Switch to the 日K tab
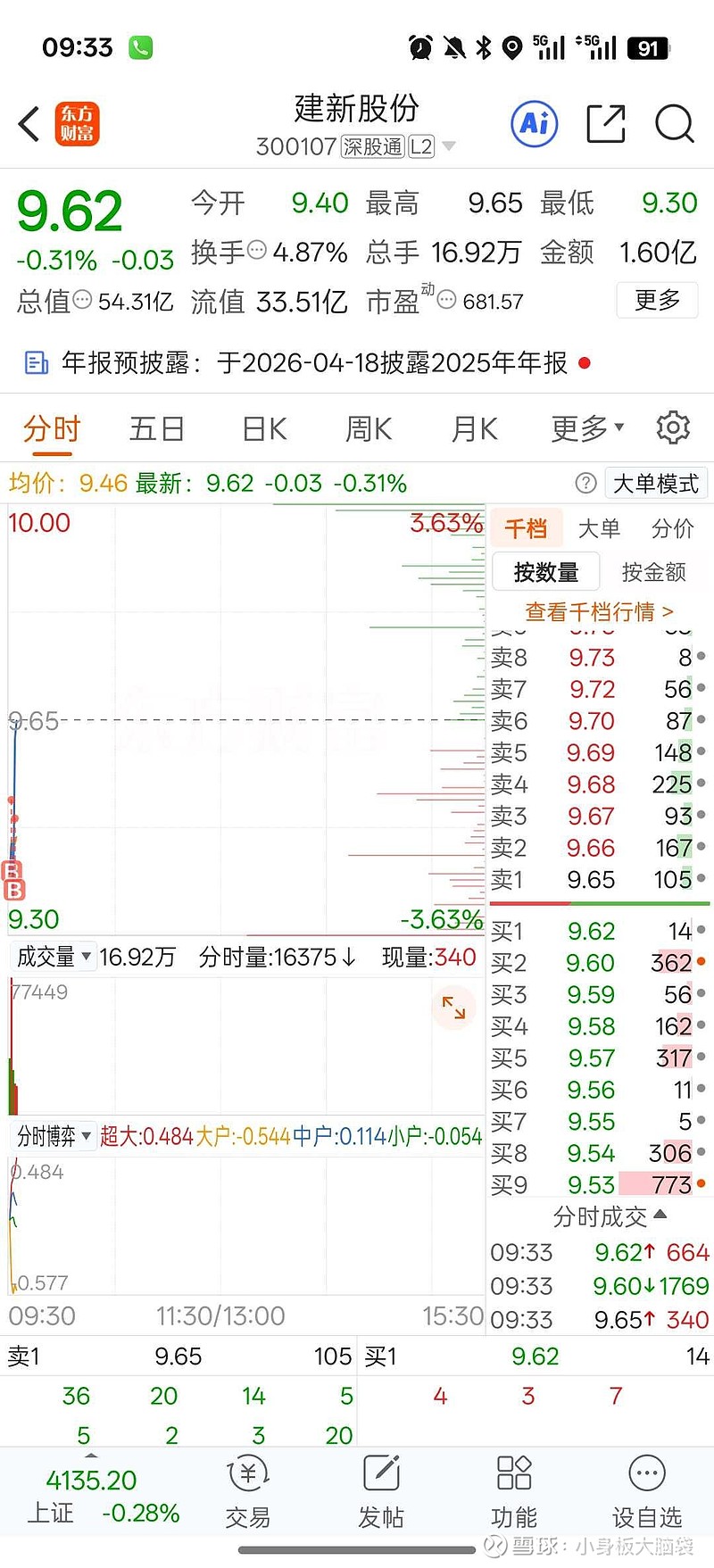Screen dimensions: 714x1568 tap(262, 428)
